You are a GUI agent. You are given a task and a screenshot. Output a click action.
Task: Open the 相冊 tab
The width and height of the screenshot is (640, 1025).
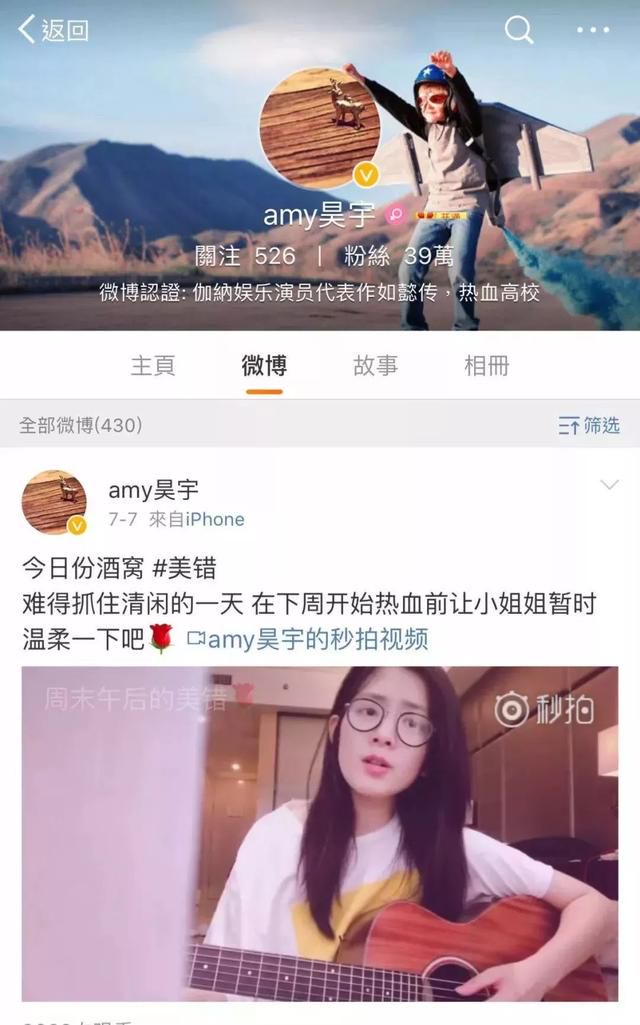486,365
